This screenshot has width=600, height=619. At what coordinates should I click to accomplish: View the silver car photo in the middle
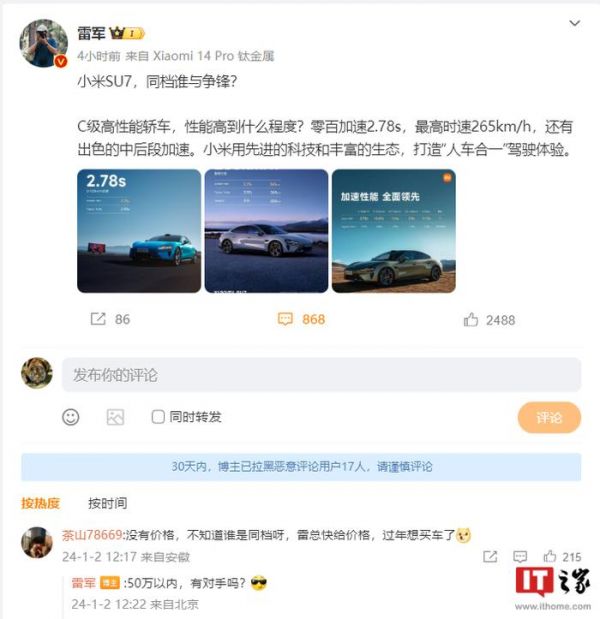click(265, 231)
